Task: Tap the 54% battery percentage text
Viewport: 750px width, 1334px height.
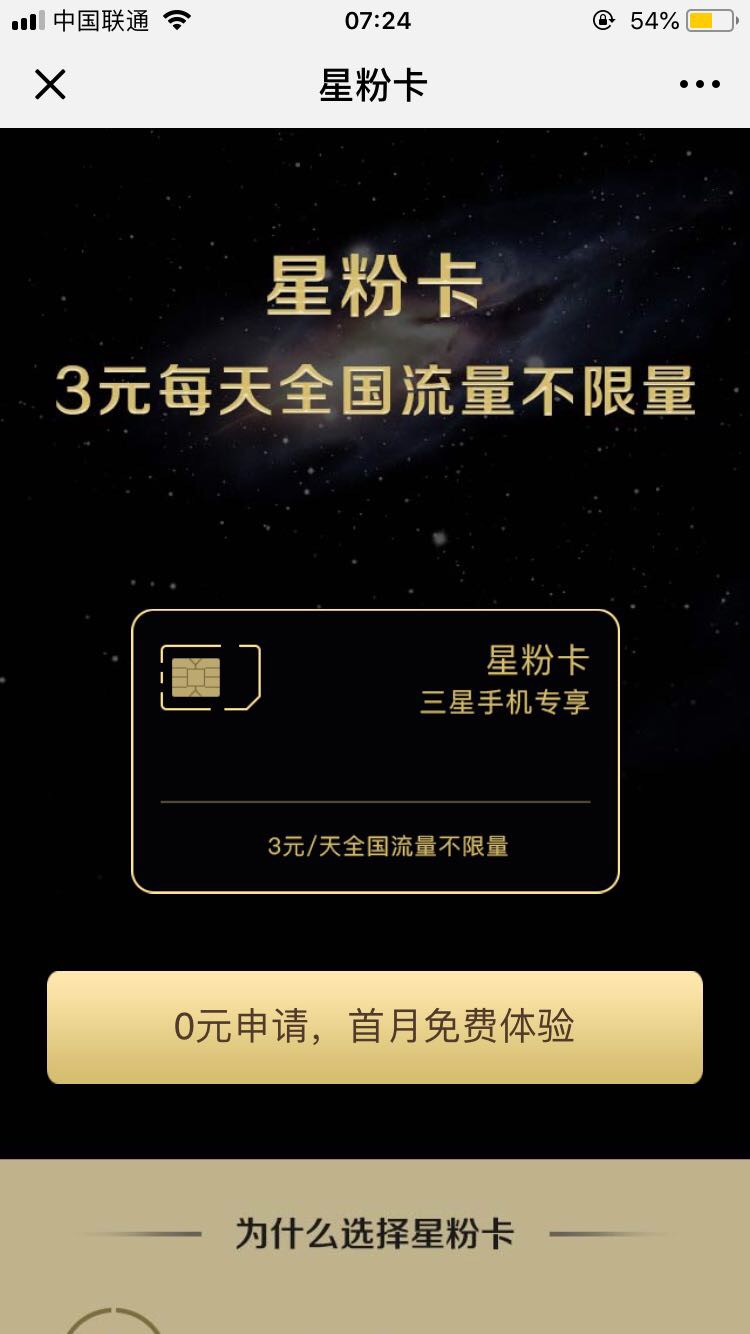Action: click(655, 20)
